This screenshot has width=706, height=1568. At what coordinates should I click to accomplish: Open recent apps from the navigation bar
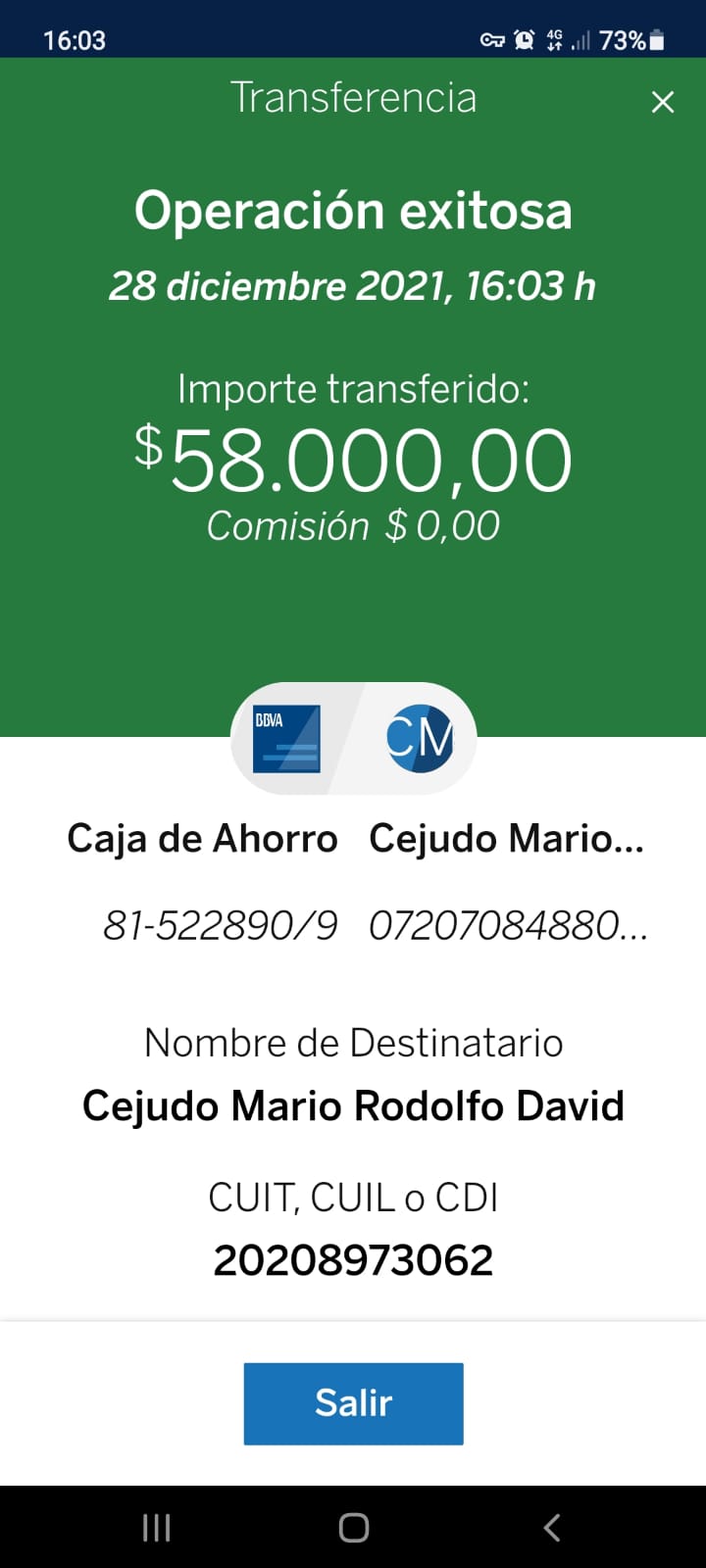pyautogui.click(x=157, y=1527)
